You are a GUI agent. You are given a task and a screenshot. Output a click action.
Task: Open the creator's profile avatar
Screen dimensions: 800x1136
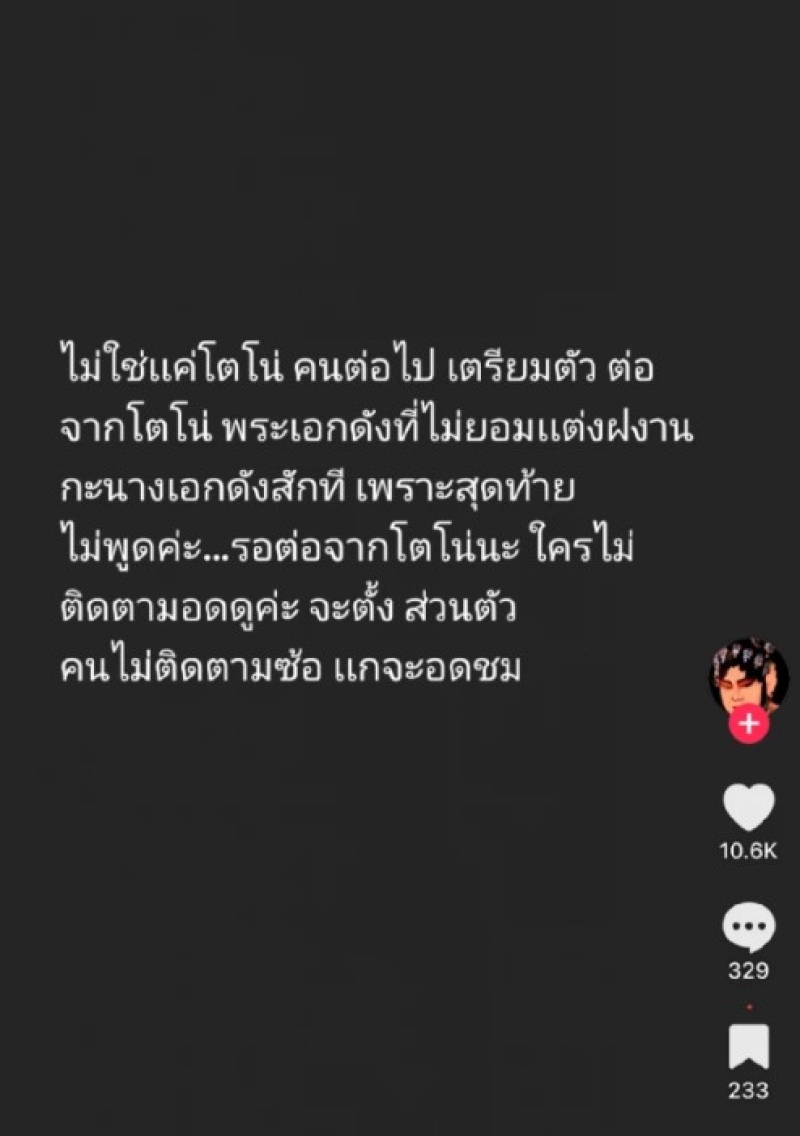point(748,675)
